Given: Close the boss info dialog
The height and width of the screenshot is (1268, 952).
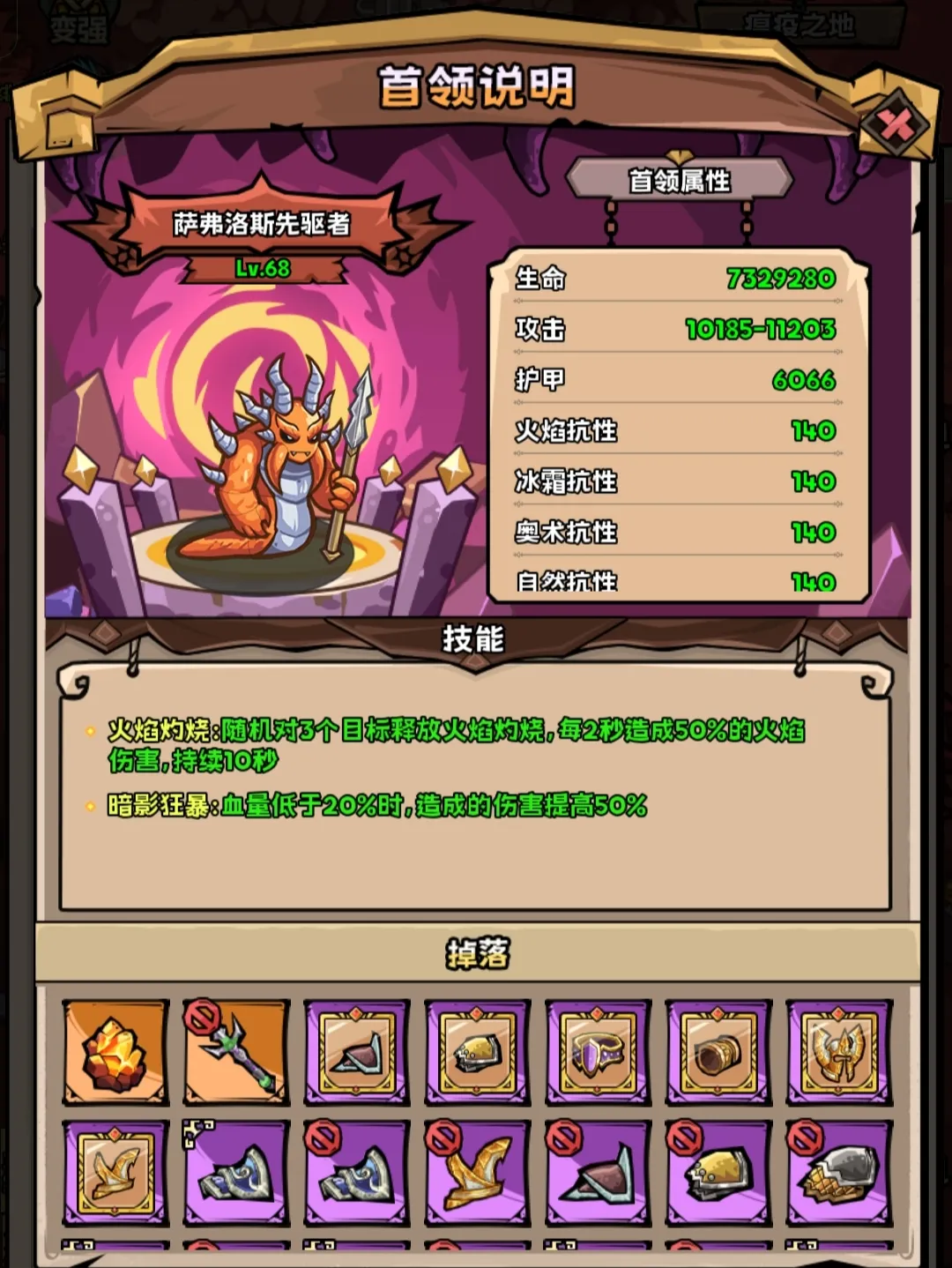Looking at the screenshot, I should pos(896,125).
